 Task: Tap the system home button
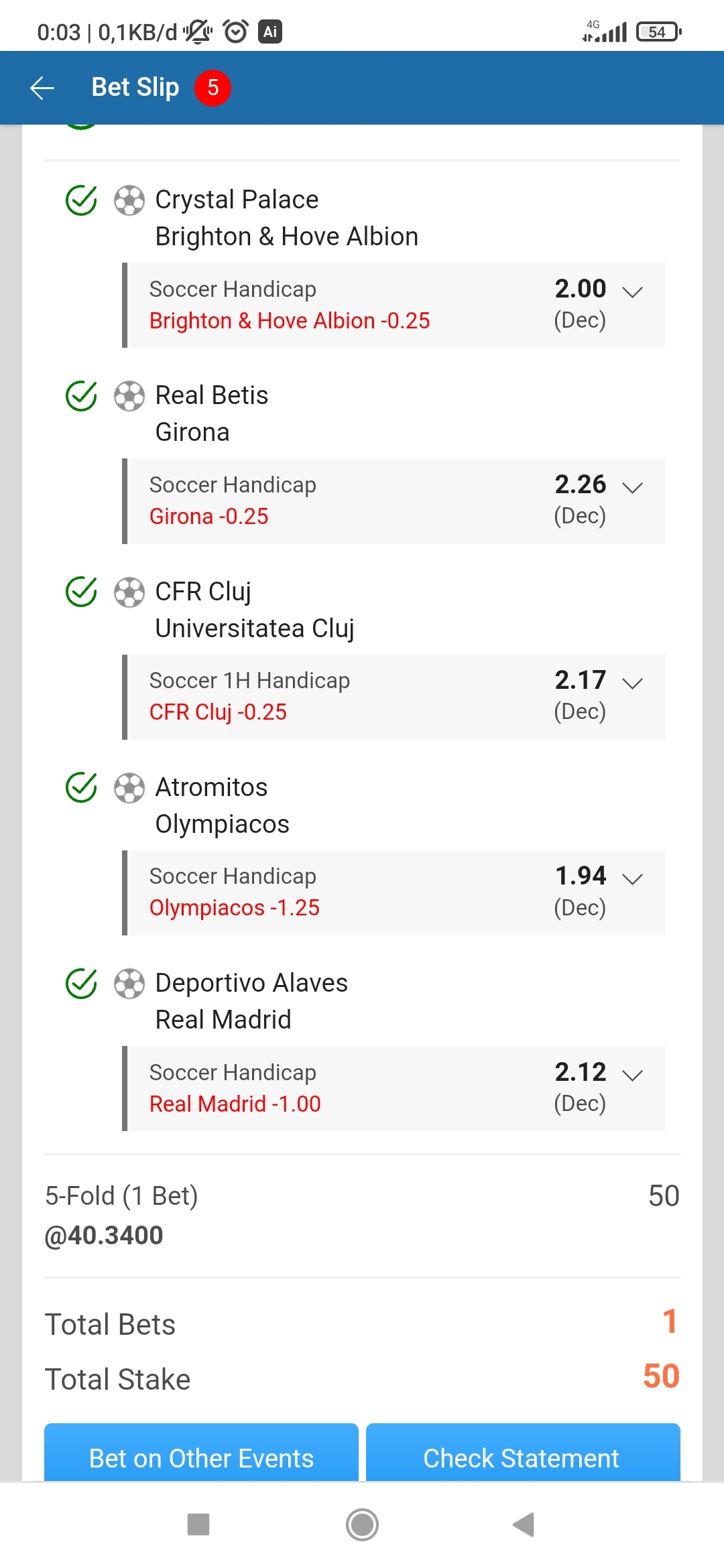coord(362,1524)
